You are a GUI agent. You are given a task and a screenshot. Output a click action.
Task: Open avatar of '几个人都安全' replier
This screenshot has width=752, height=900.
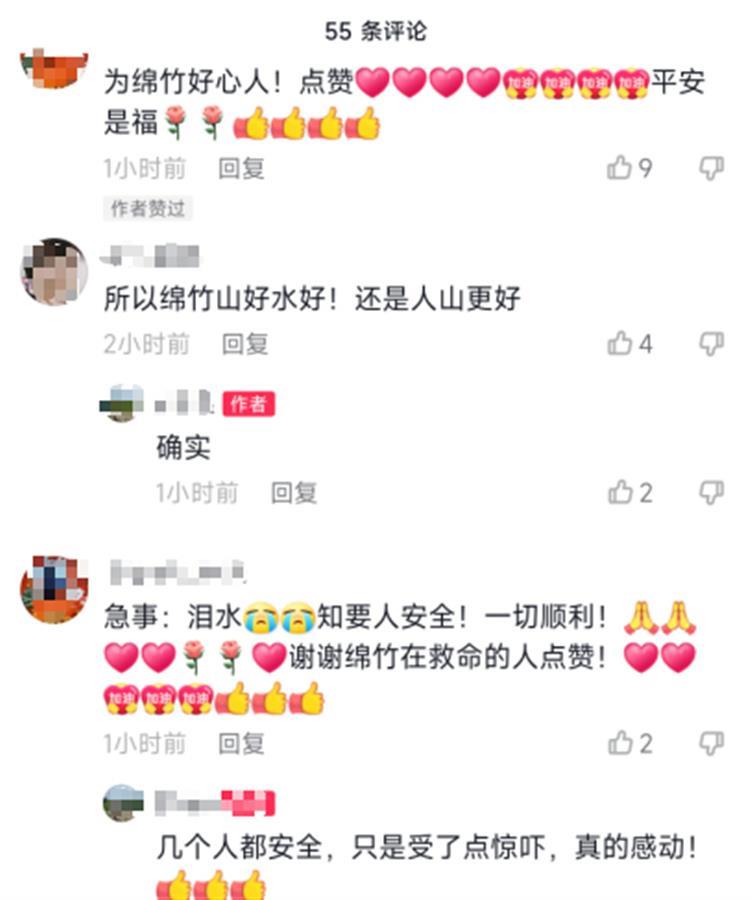click(x=123, y=803)
